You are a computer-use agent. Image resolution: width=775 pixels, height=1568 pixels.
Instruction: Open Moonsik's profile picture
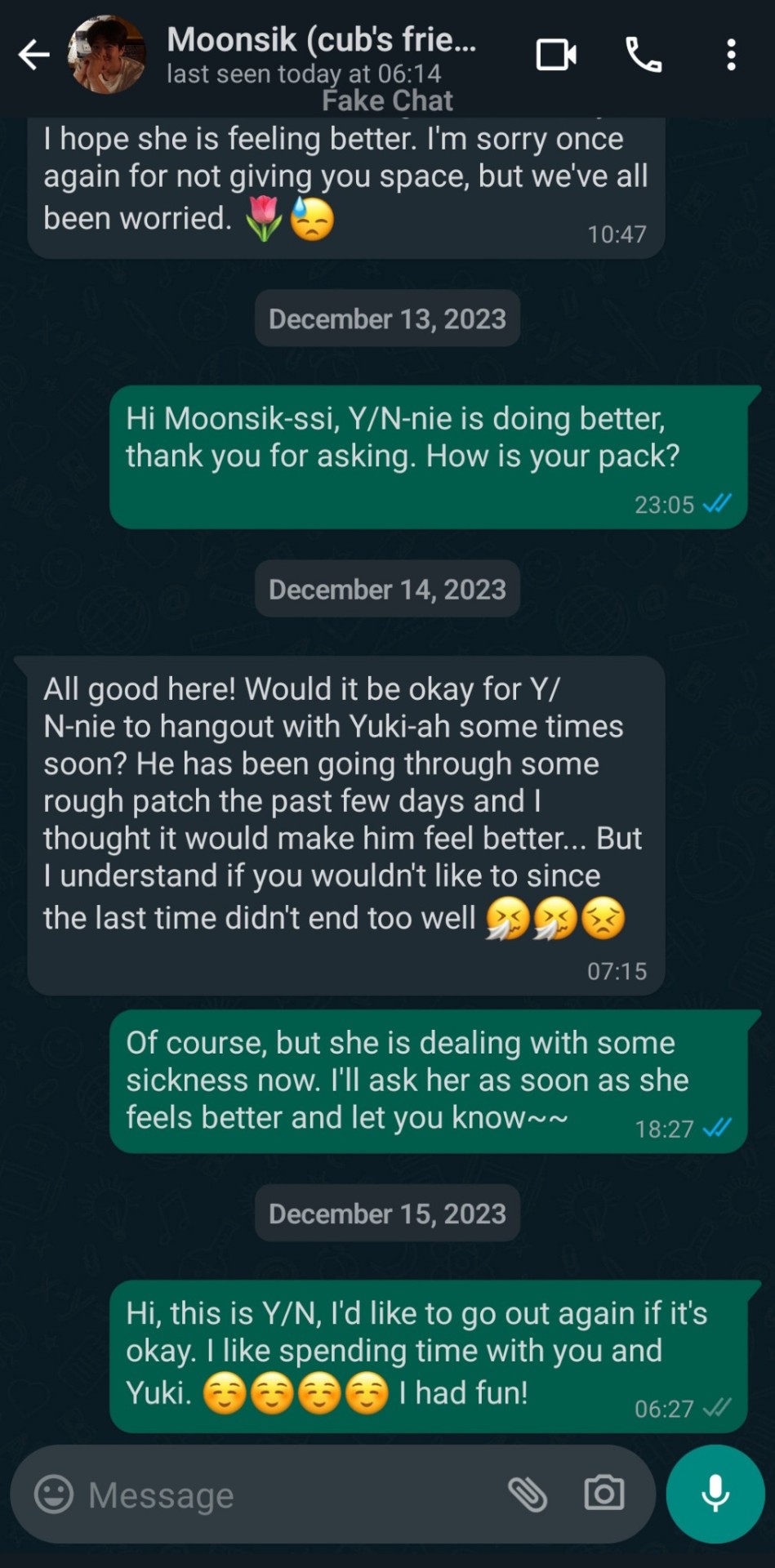(106, 56)
